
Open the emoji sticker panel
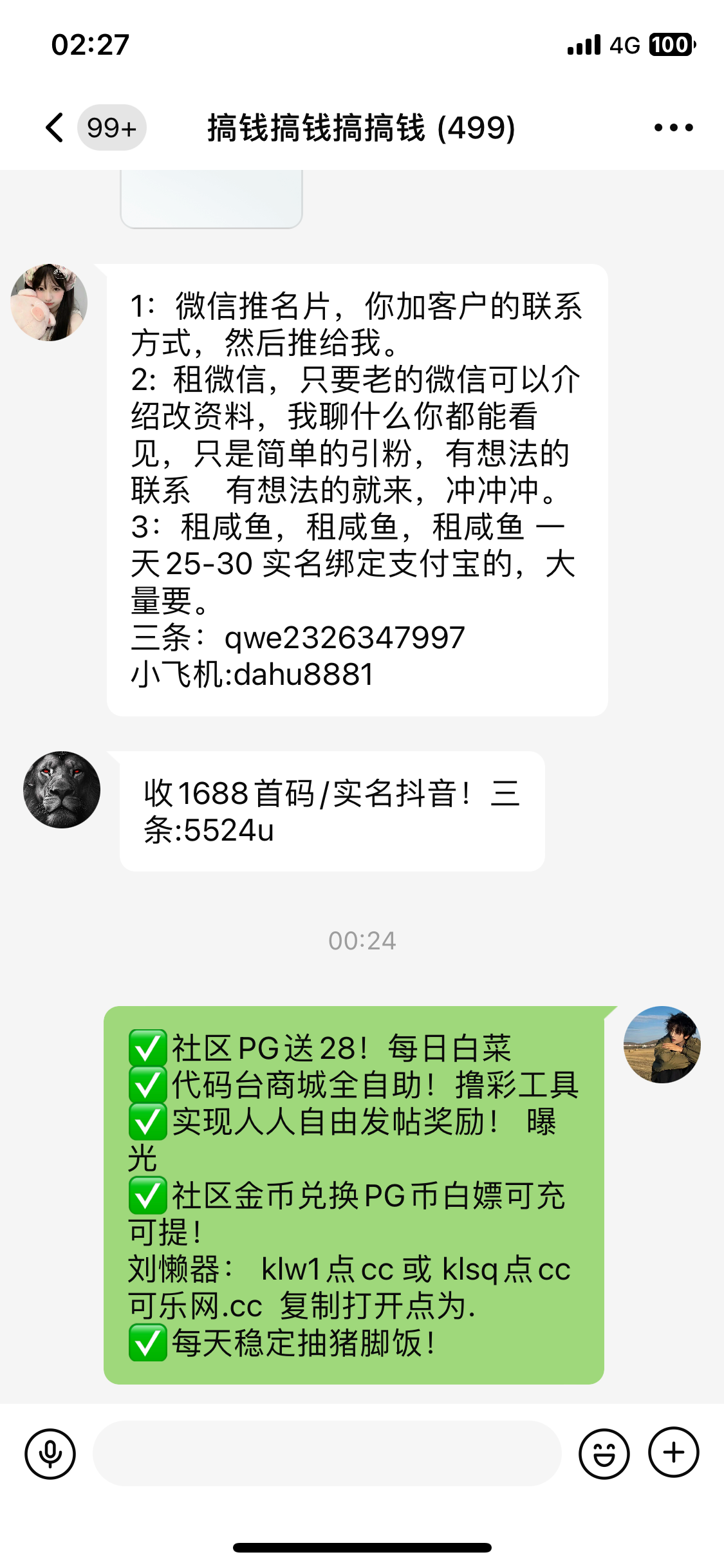click(604, 1453)
